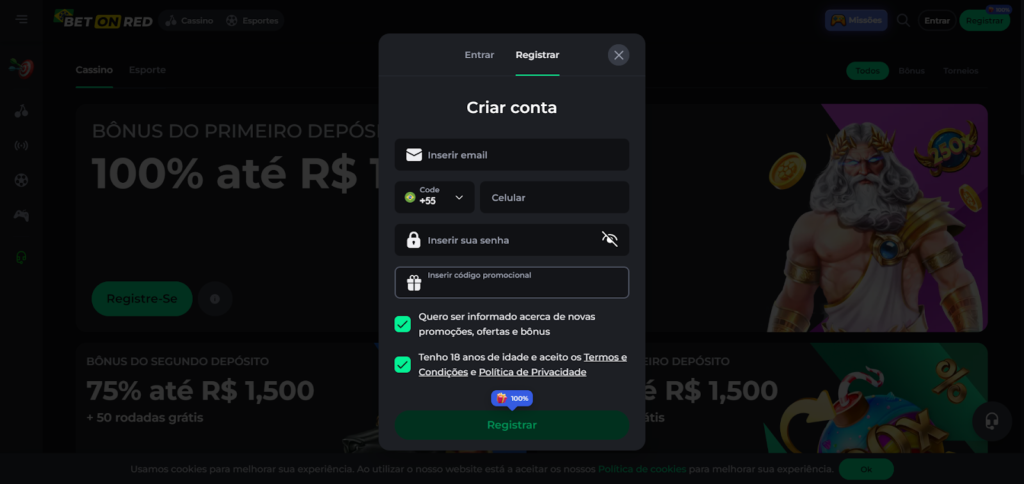This screenshot has width=1024, height=484.
Task: Open the search magnifier in header
Action: pos(903,20)
